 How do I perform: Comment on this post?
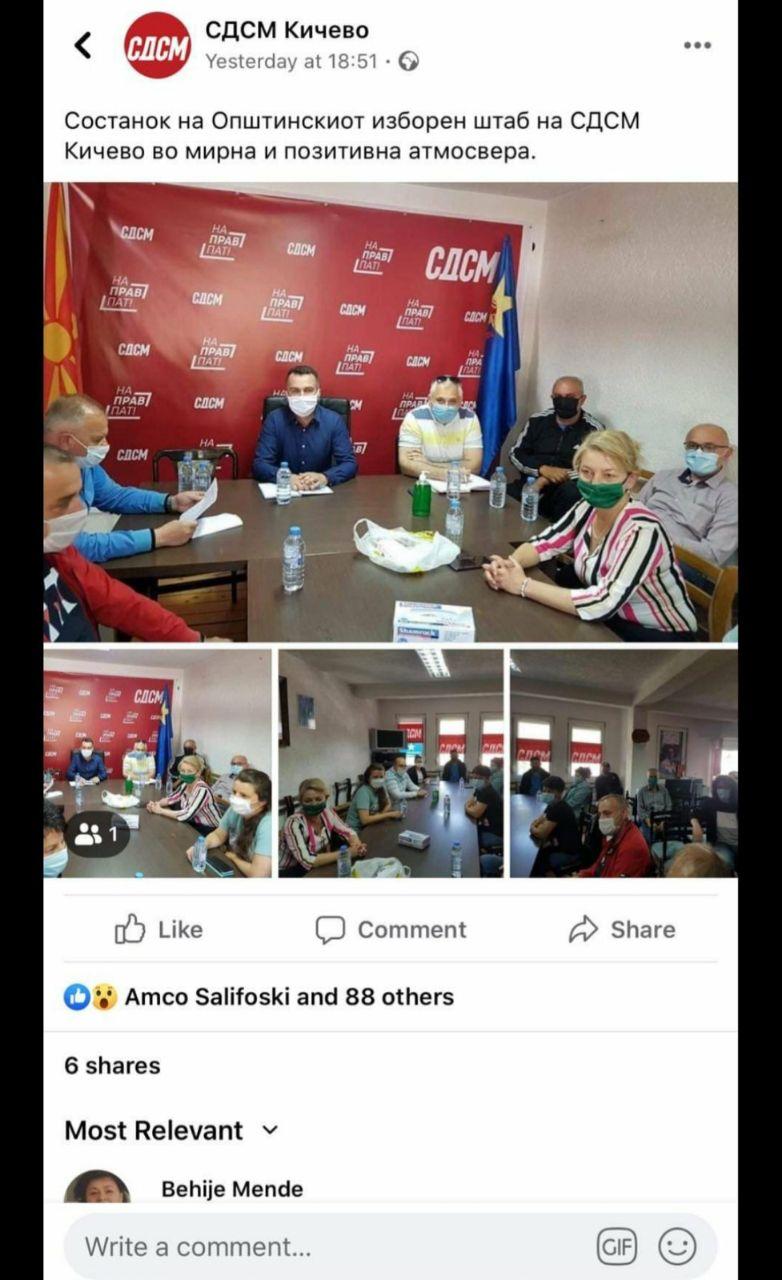coord(391,930)
